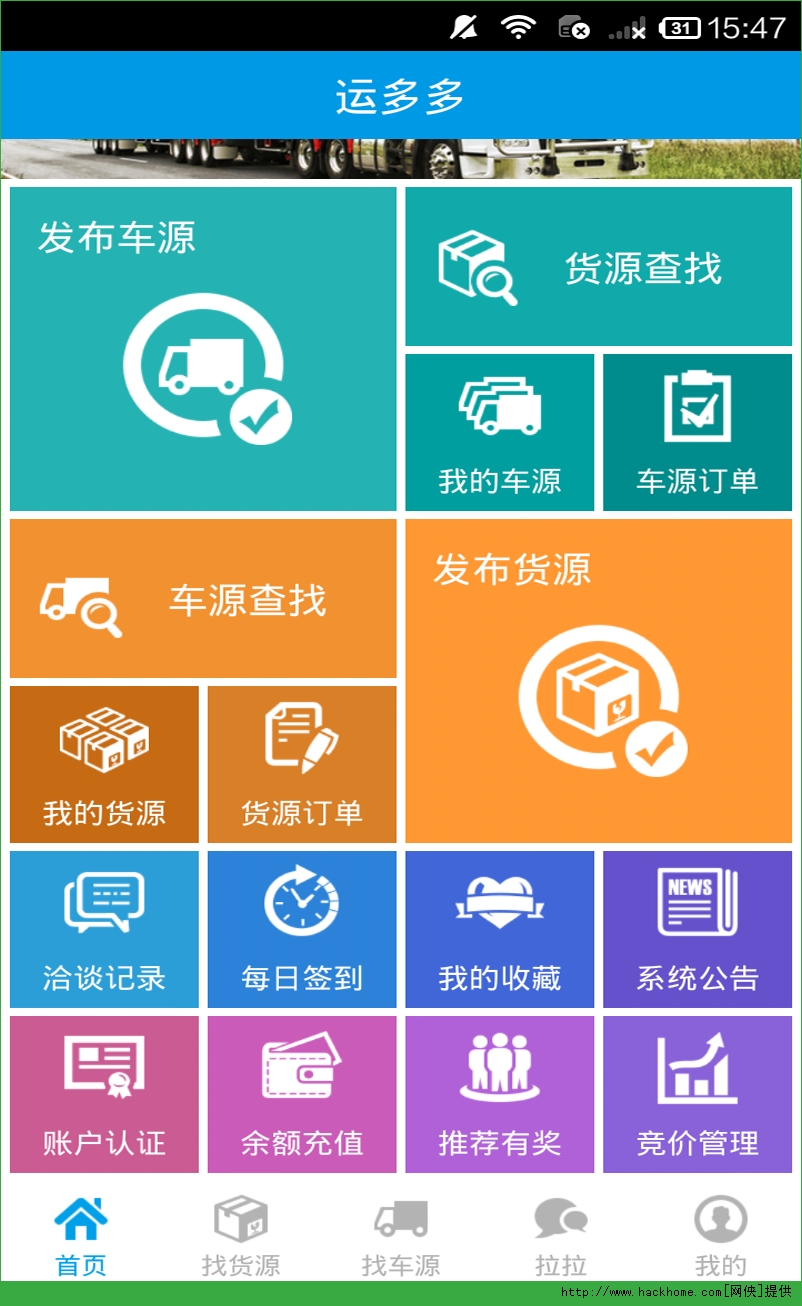This screenshot has height=1306, width=802.
Task: Tap the 发布货源 tile
Action: pyautogui.click(x=598, y=681)
